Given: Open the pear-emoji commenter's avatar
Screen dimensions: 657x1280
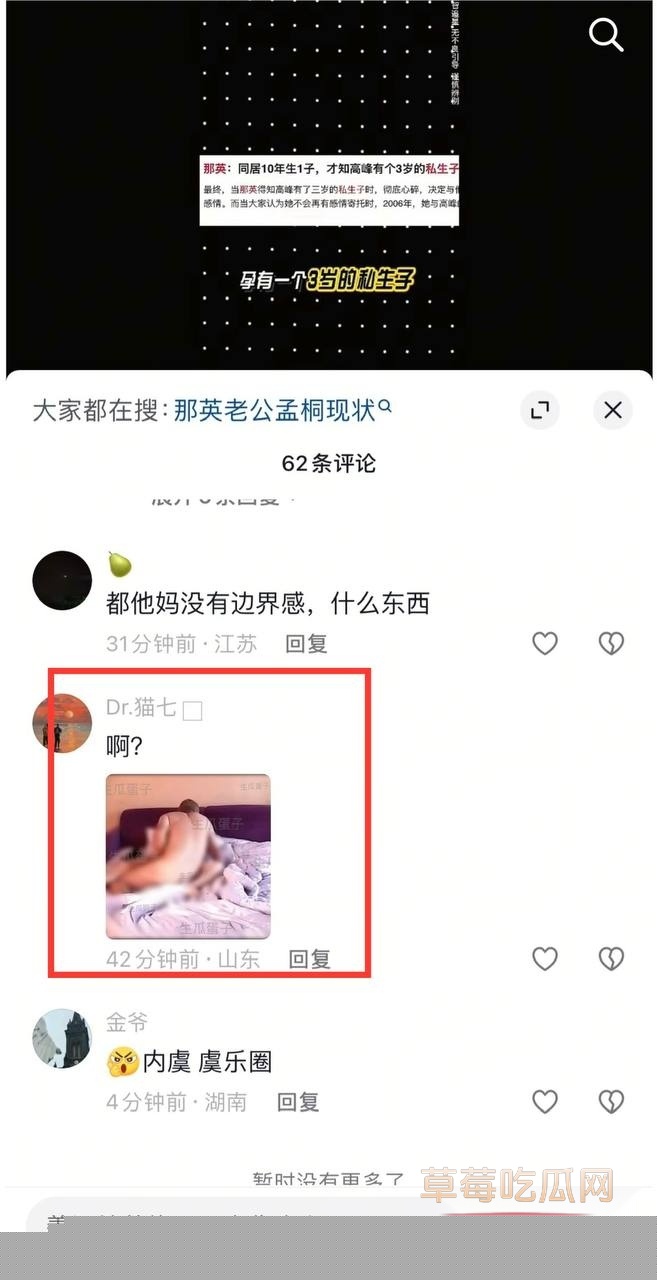Looking at the screenshot, I should pyautogui.click(x=62, y=580).
